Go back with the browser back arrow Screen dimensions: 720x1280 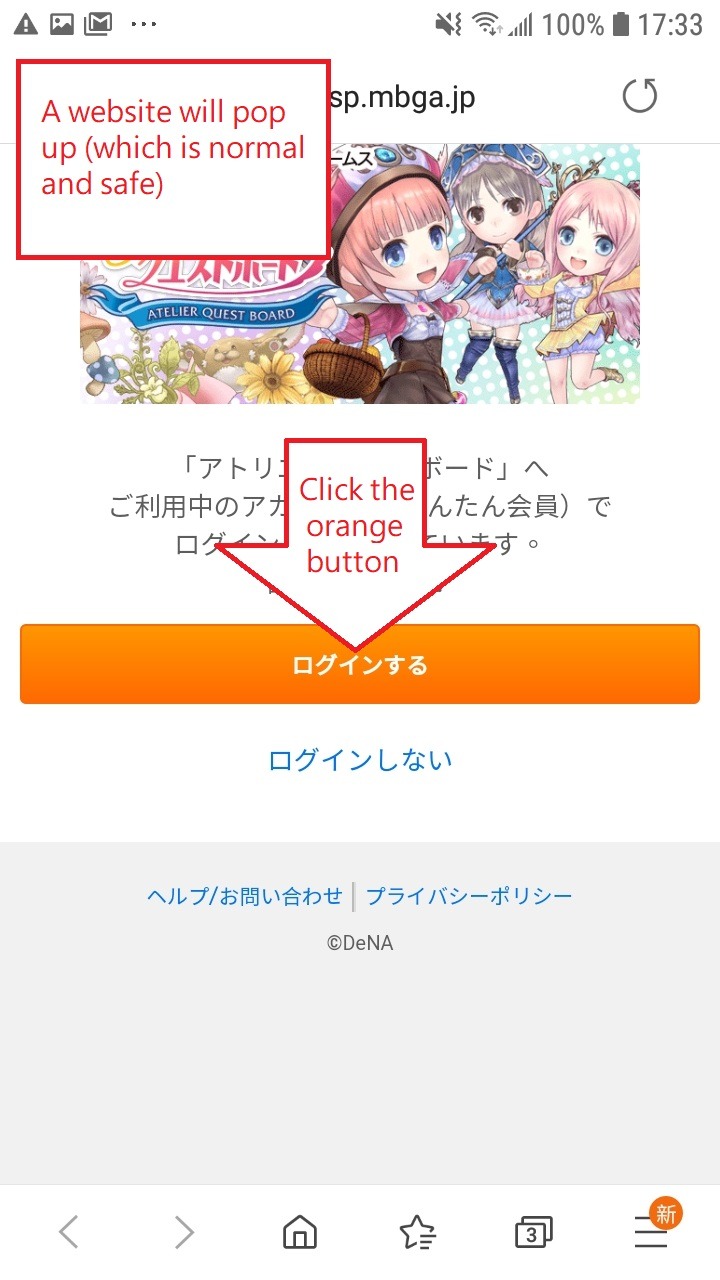click(68, 1232)
